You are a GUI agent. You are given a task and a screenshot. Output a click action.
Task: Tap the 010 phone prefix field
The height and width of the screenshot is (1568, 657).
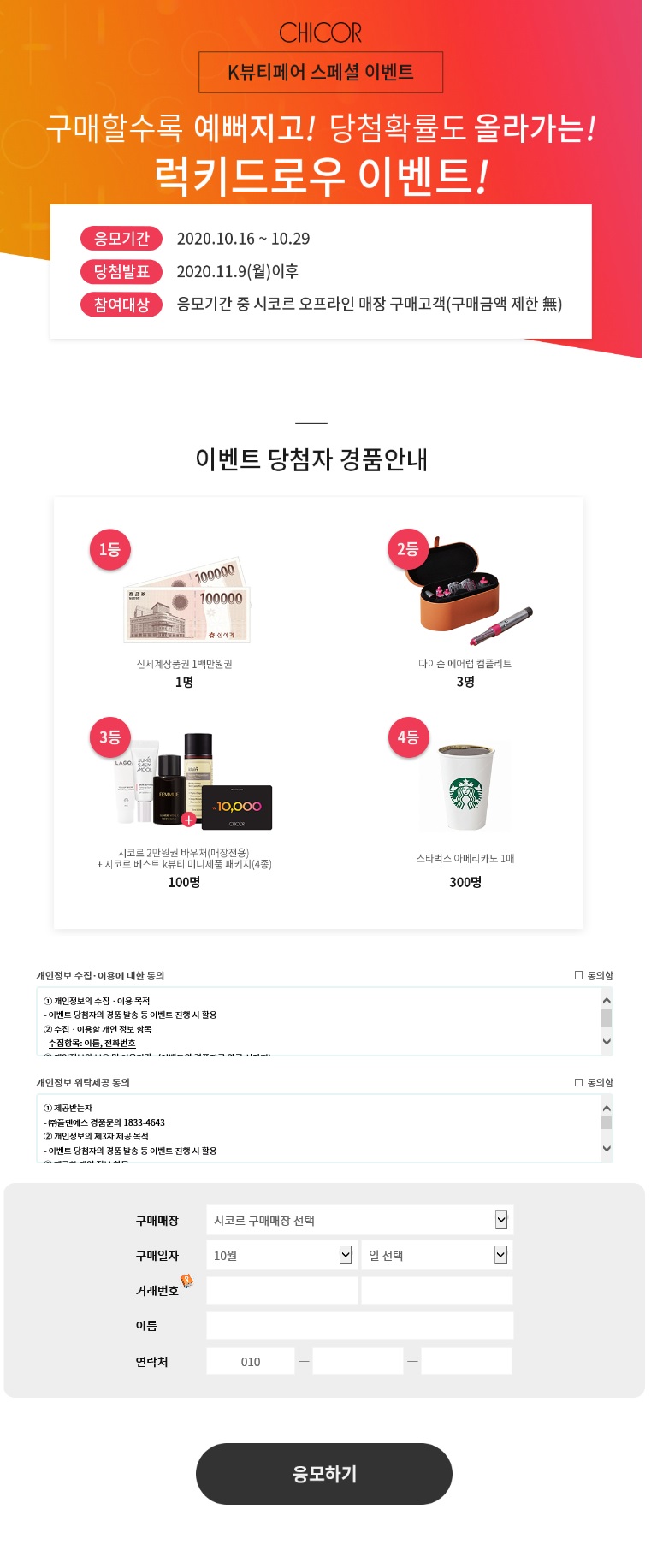point(250,1361)
